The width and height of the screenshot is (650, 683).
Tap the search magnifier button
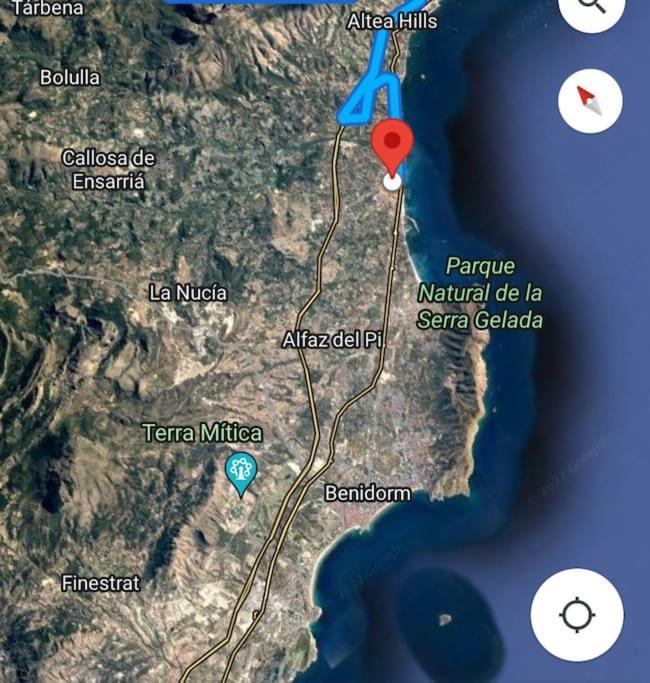591,6
